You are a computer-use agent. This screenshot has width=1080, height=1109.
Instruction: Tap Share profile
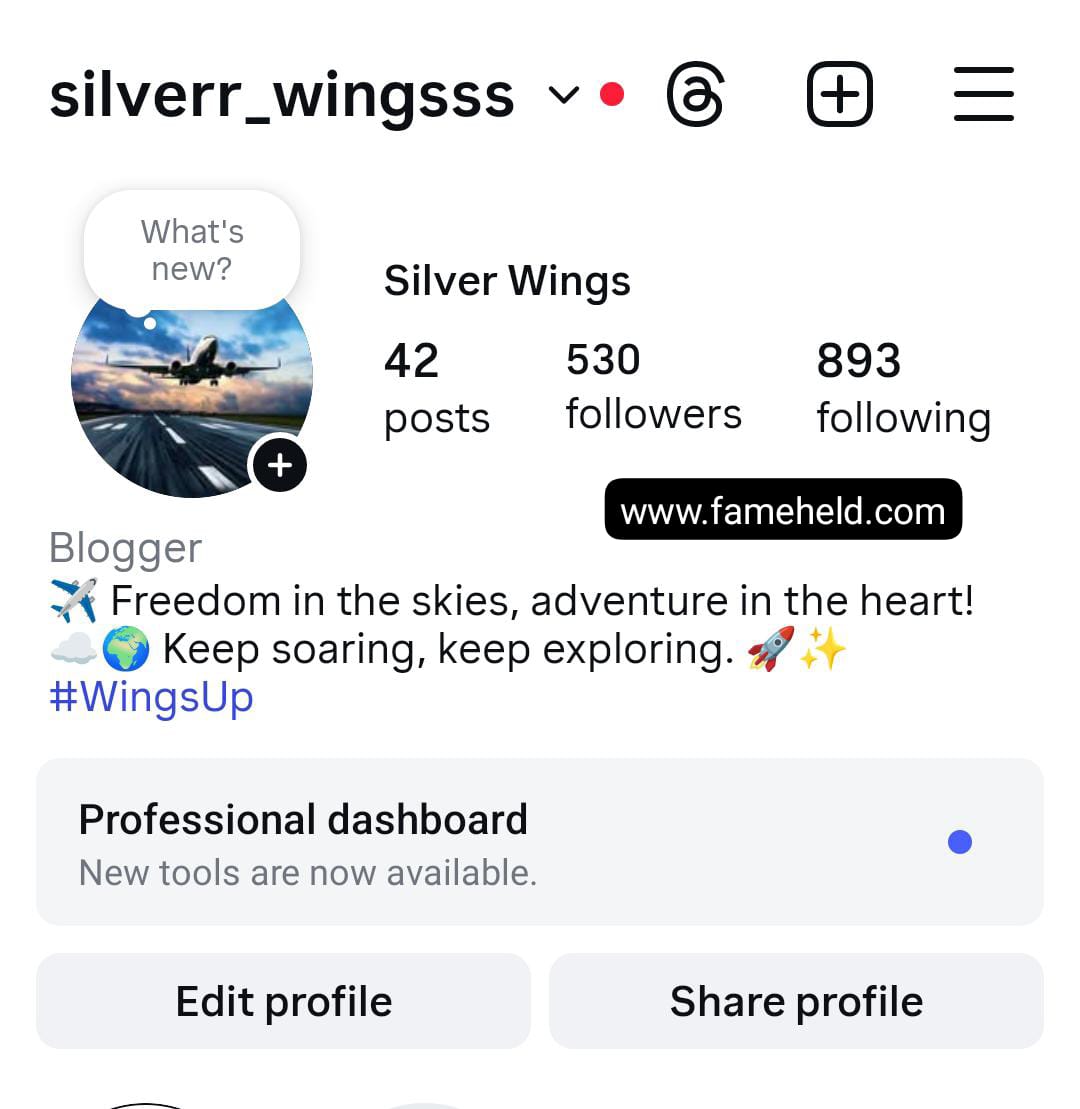tap(796, 1001)
